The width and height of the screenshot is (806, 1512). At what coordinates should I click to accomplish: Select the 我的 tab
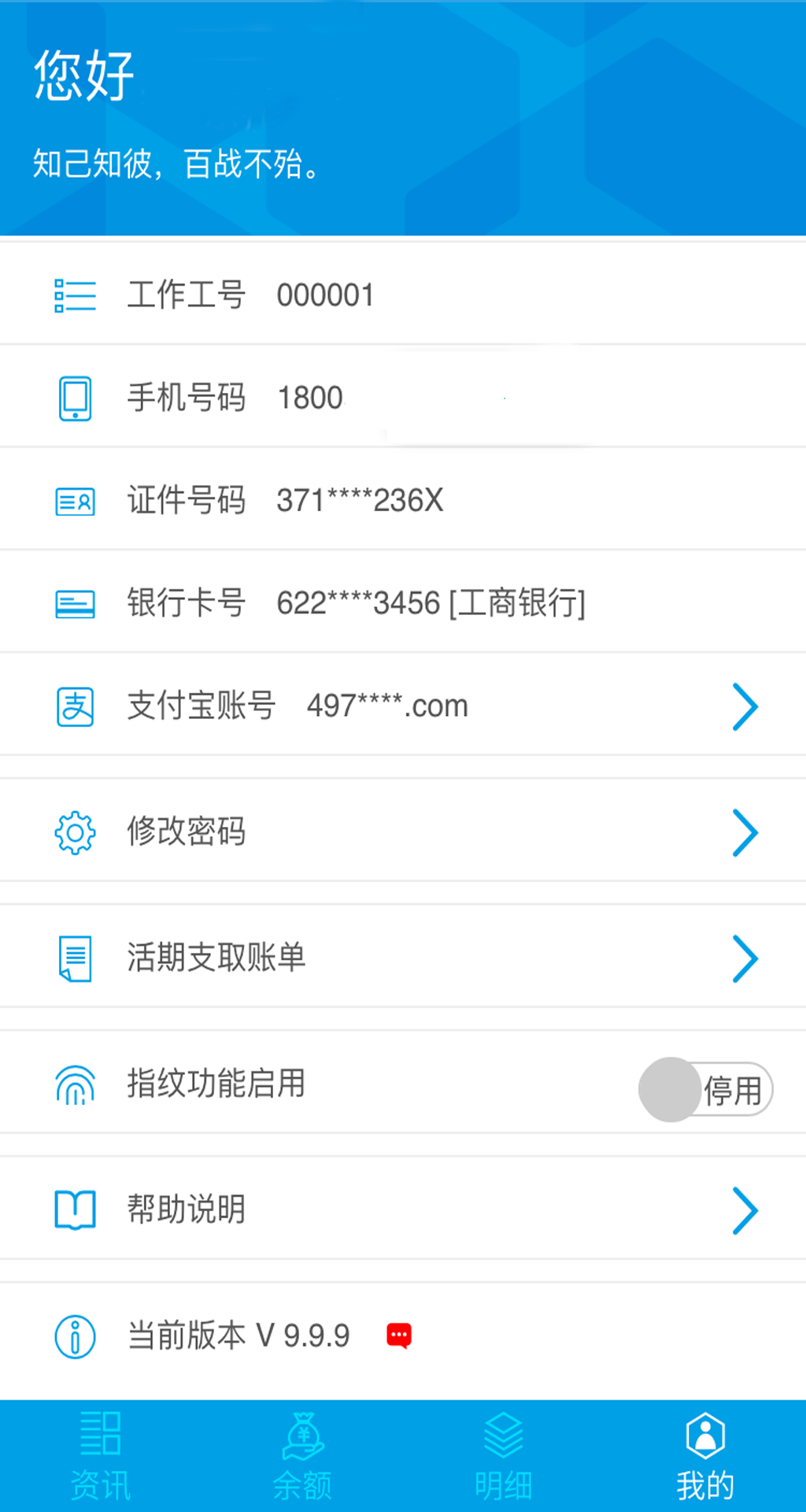coord(705,1457)
